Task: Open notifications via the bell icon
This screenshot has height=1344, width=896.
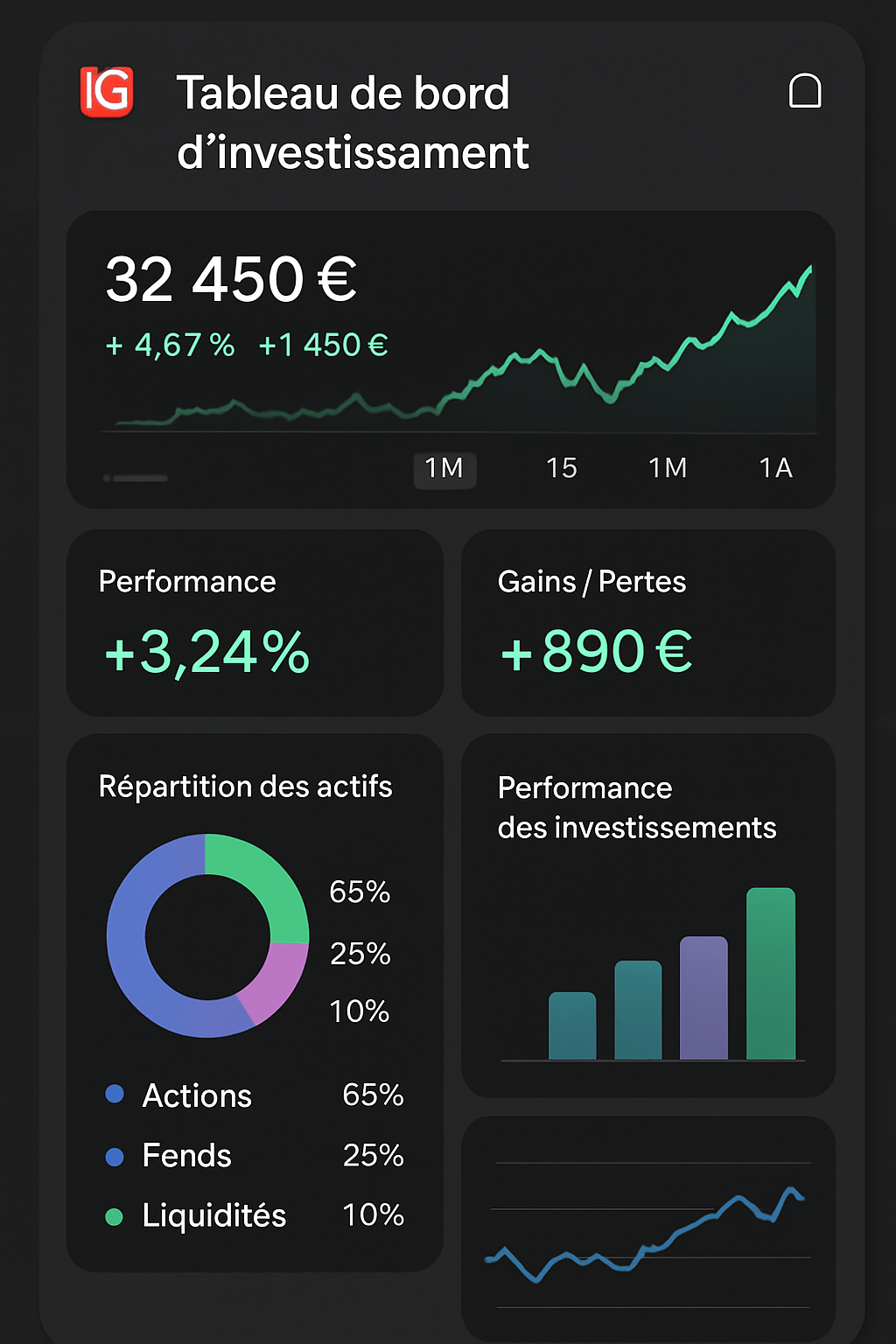Action: tap(805, 90)
